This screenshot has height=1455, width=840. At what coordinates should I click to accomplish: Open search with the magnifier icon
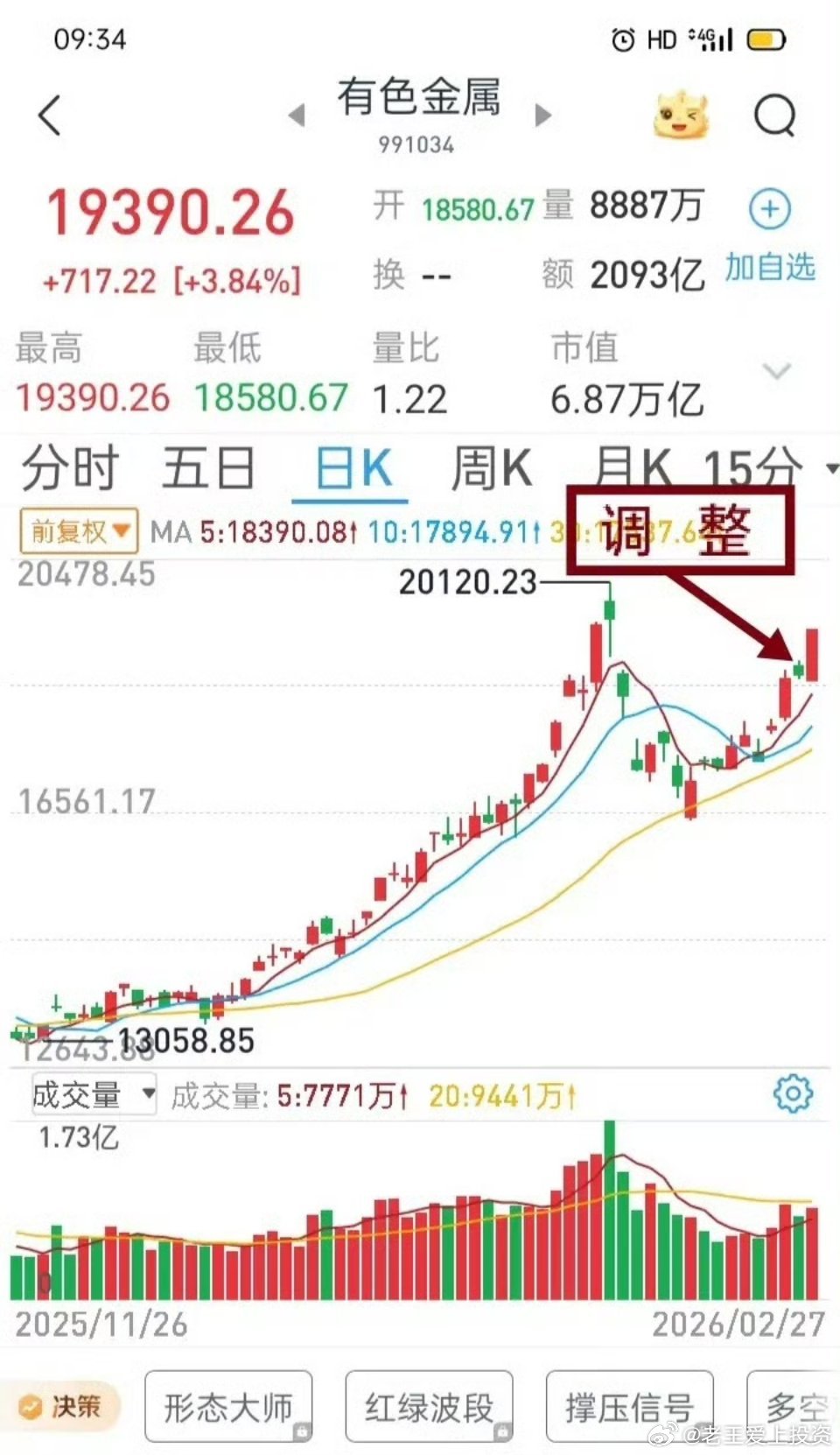pos(773,116)
